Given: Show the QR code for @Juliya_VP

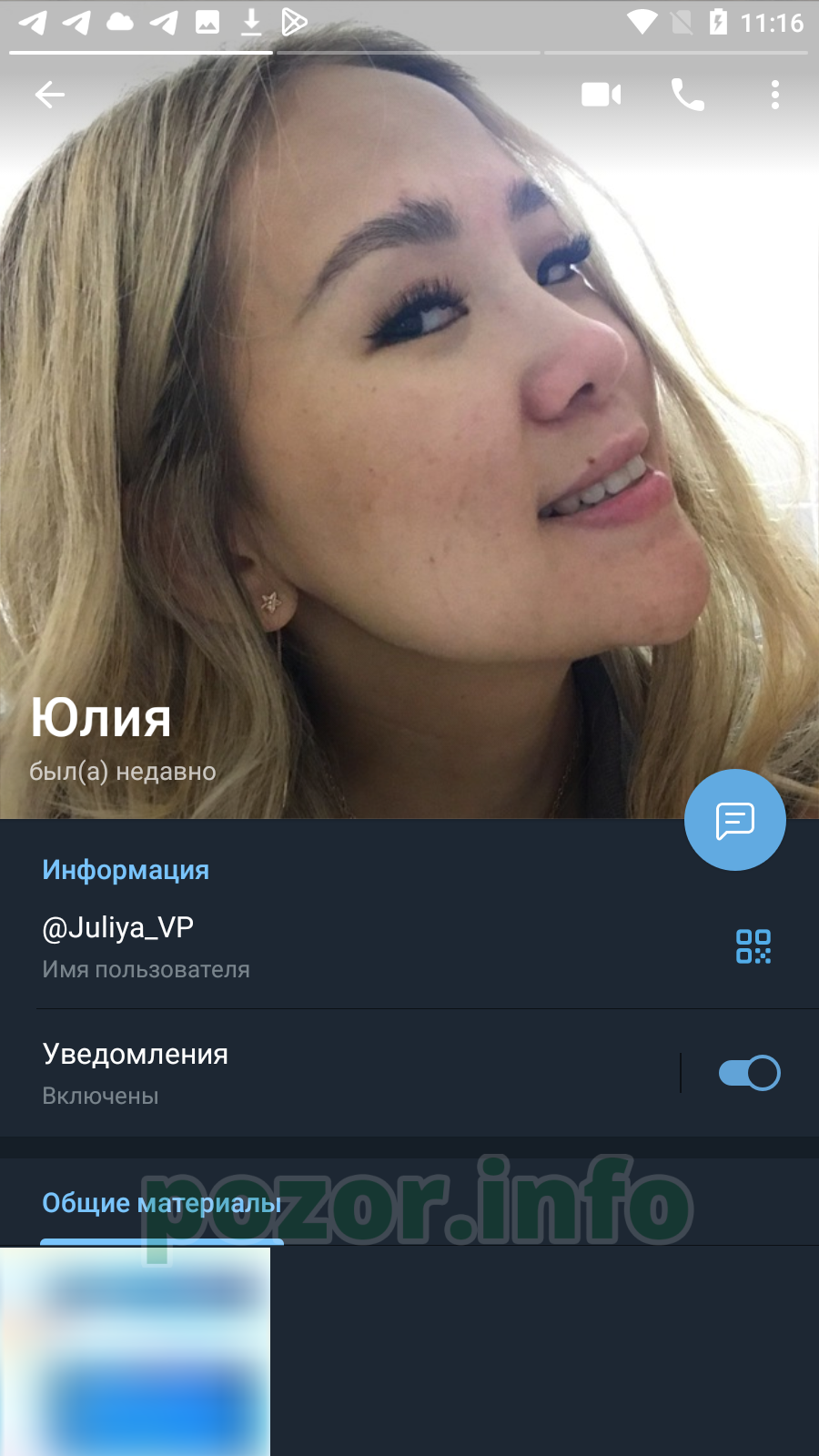Looking at the screenshot, I should click(x=753, y=946).
